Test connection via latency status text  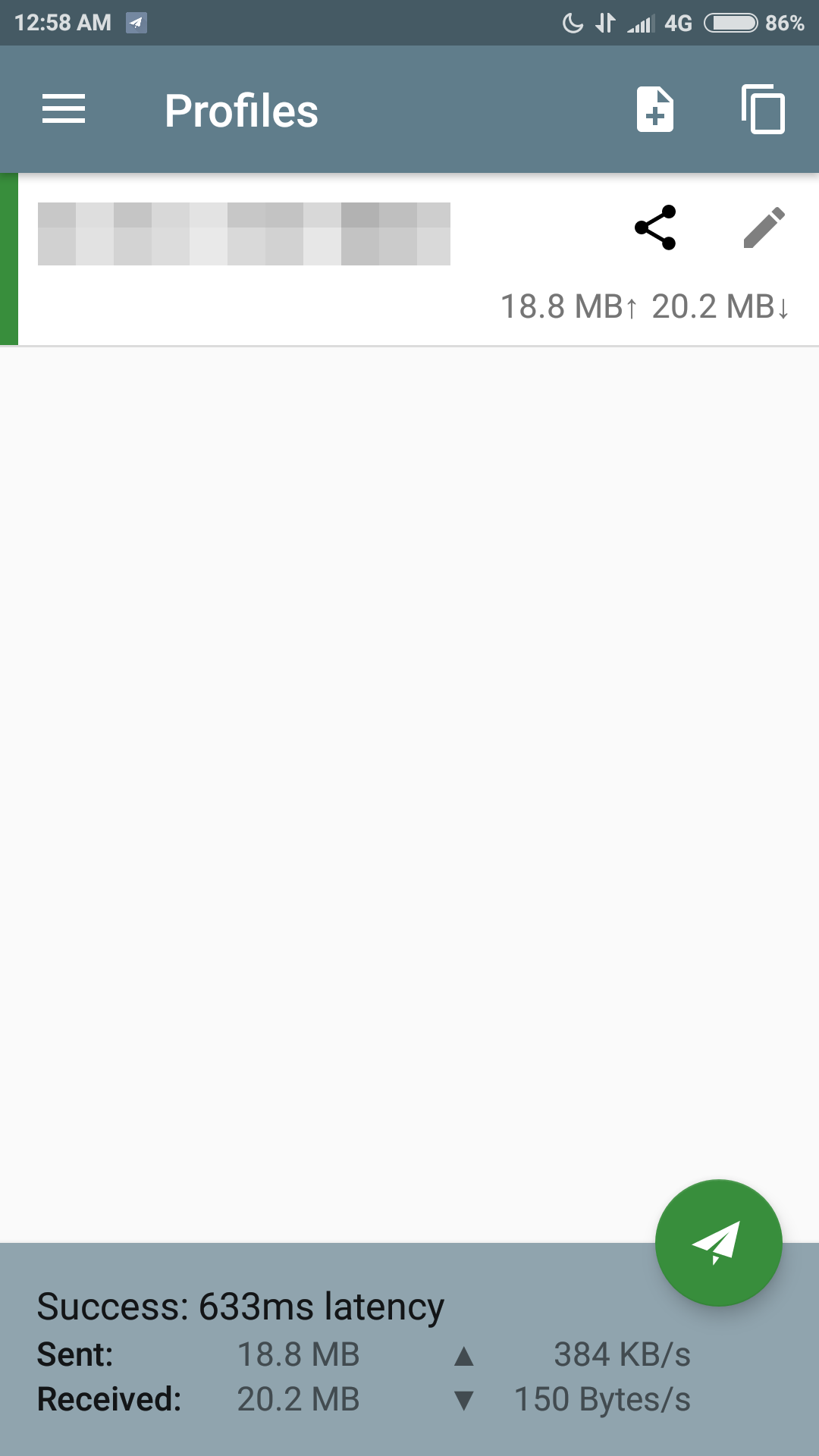tap(240, 1307)
